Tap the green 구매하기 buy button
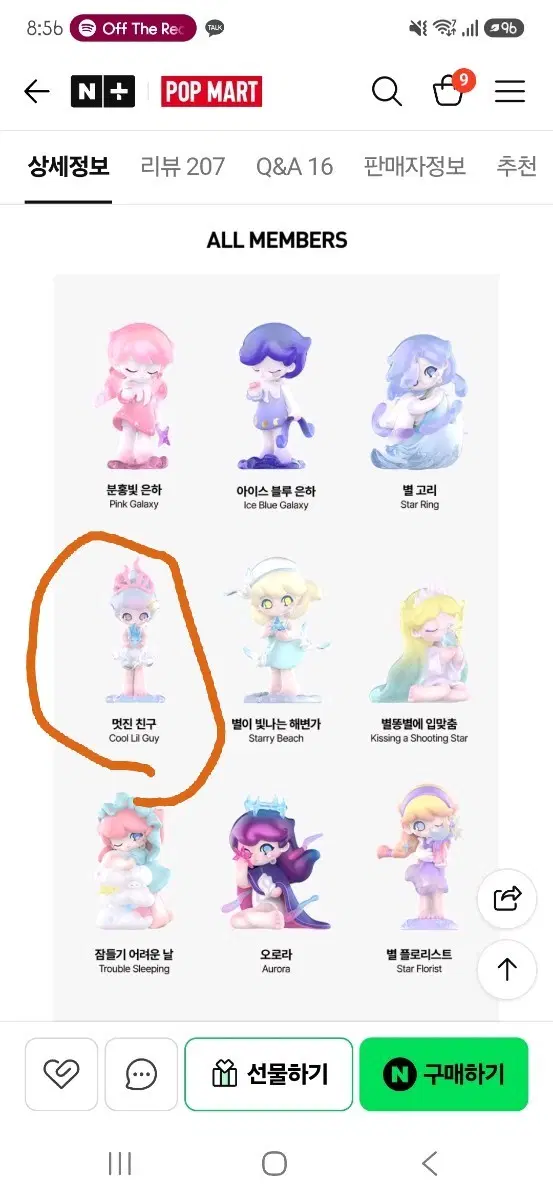This screenshot has height=1200, width=553. click(444, 1074)
